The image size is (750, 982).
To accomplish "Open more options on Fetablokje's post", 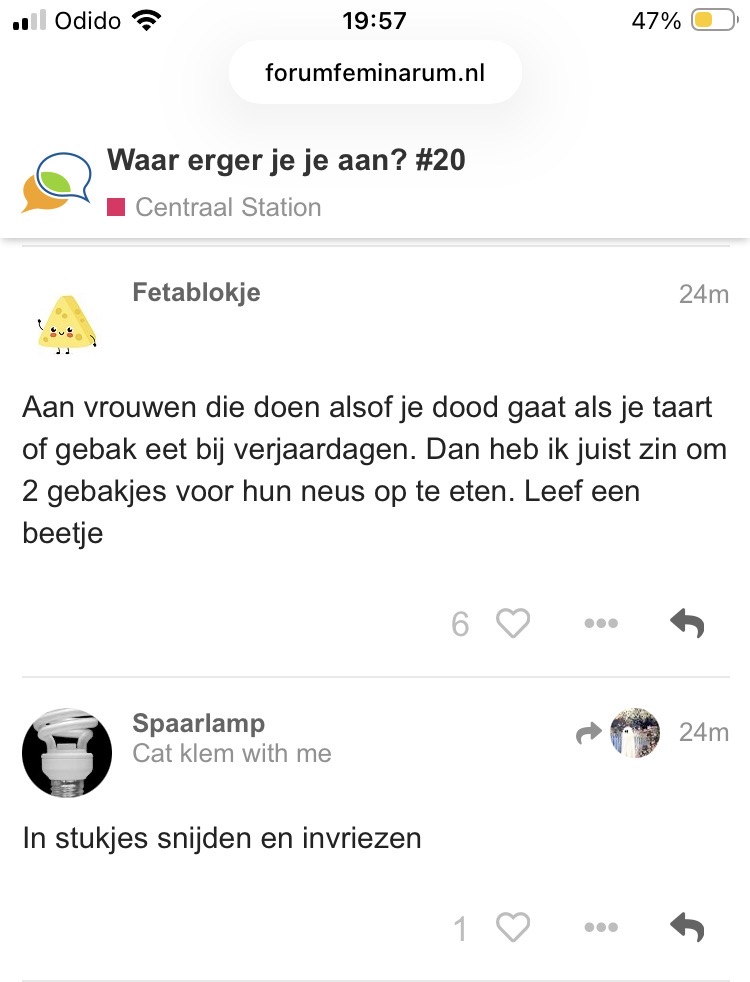I will [x=600, y=624].
